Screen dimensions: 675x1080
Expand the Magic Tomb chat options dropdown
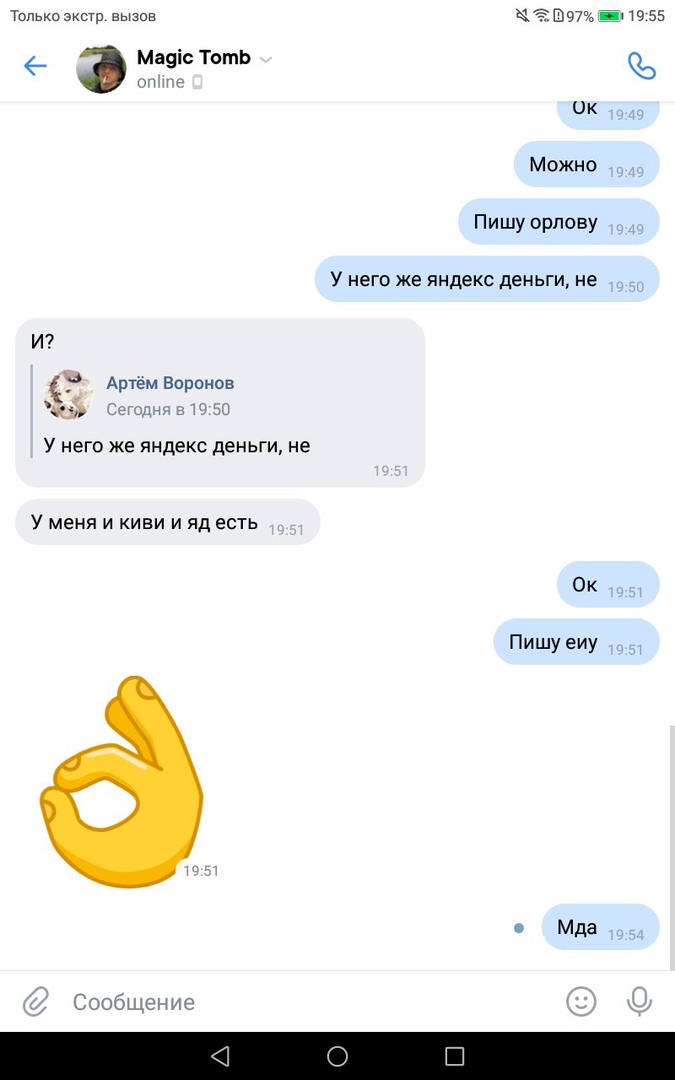coord(266,59)
